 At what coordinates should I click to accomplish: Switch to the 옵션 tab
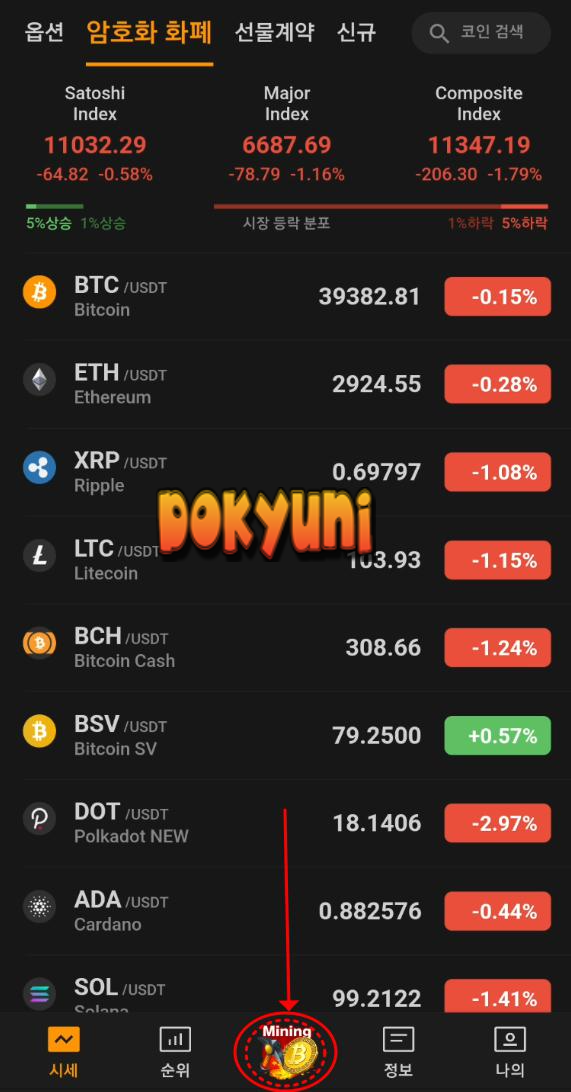pos(45,32)
